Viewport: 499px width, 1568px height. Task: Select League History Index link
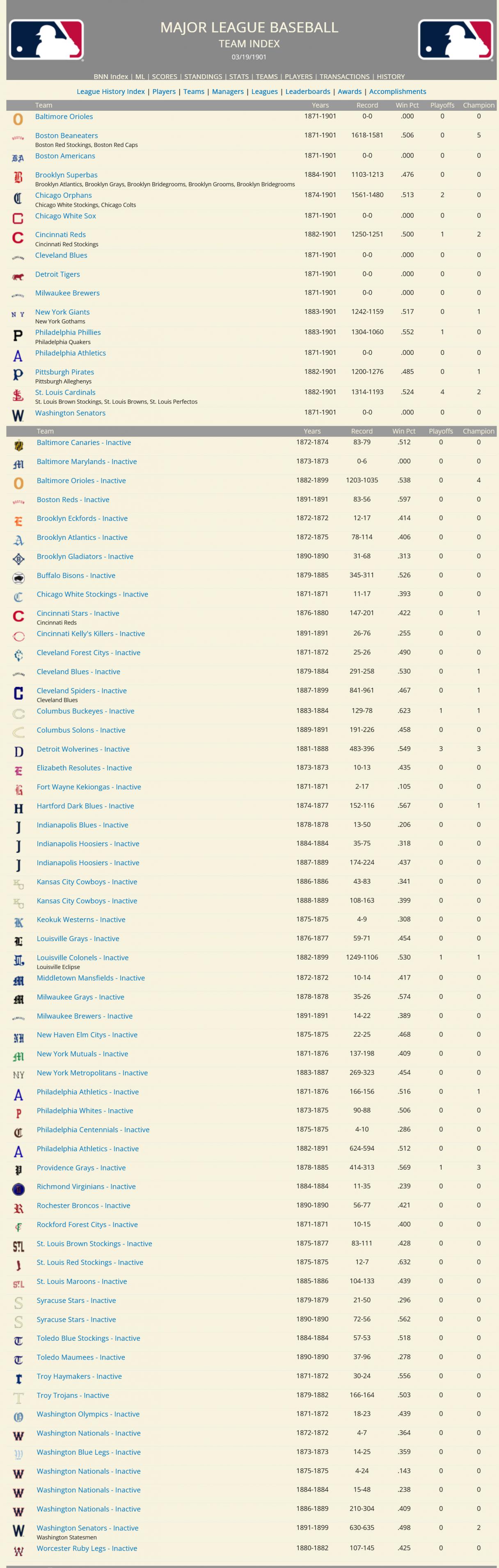[111, 92]
